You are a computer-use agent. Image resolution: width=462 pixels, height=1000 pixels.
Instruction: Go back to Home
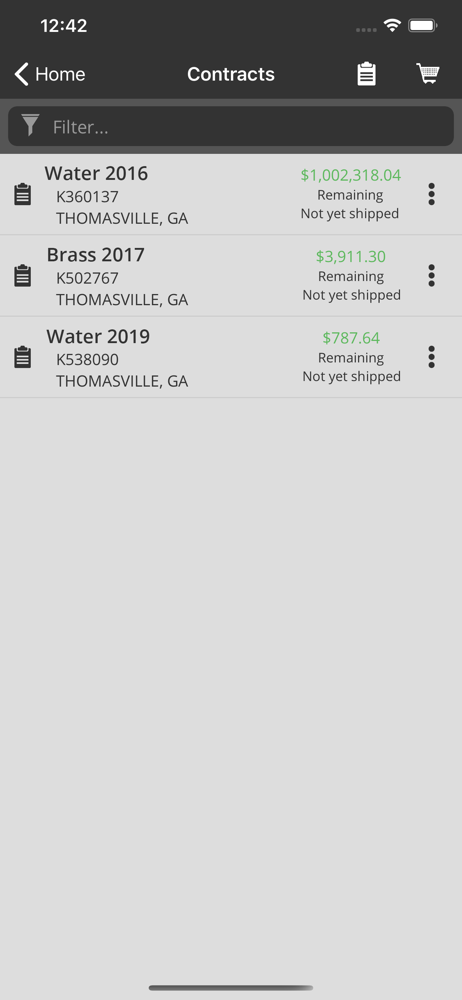50,74
